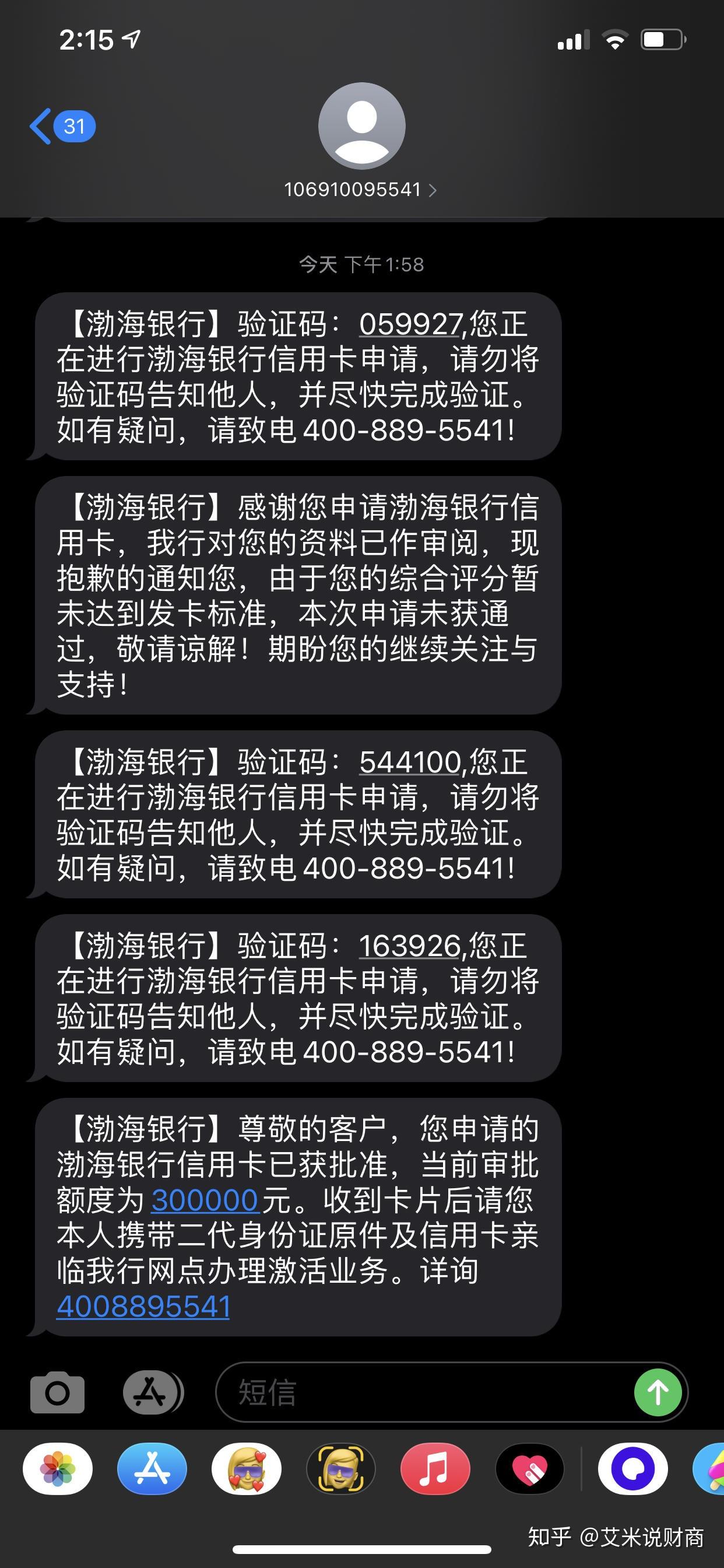The image size is (724, 1568).
Task: Tap the underlined code 544100
Action: [x=409, y=762]
